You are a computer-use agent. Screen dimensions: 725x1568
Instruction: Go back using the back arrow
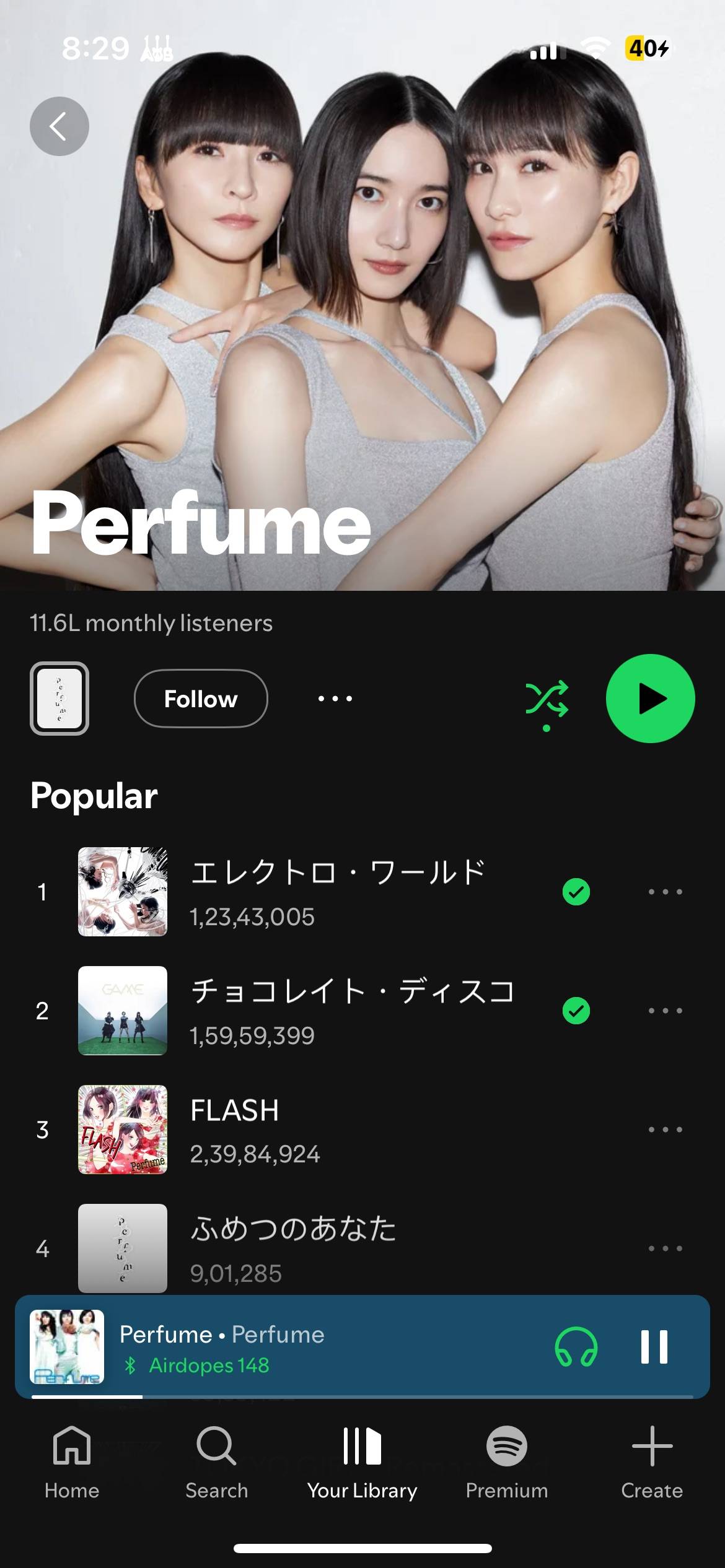pyautogui.click(x=59, y=126)
